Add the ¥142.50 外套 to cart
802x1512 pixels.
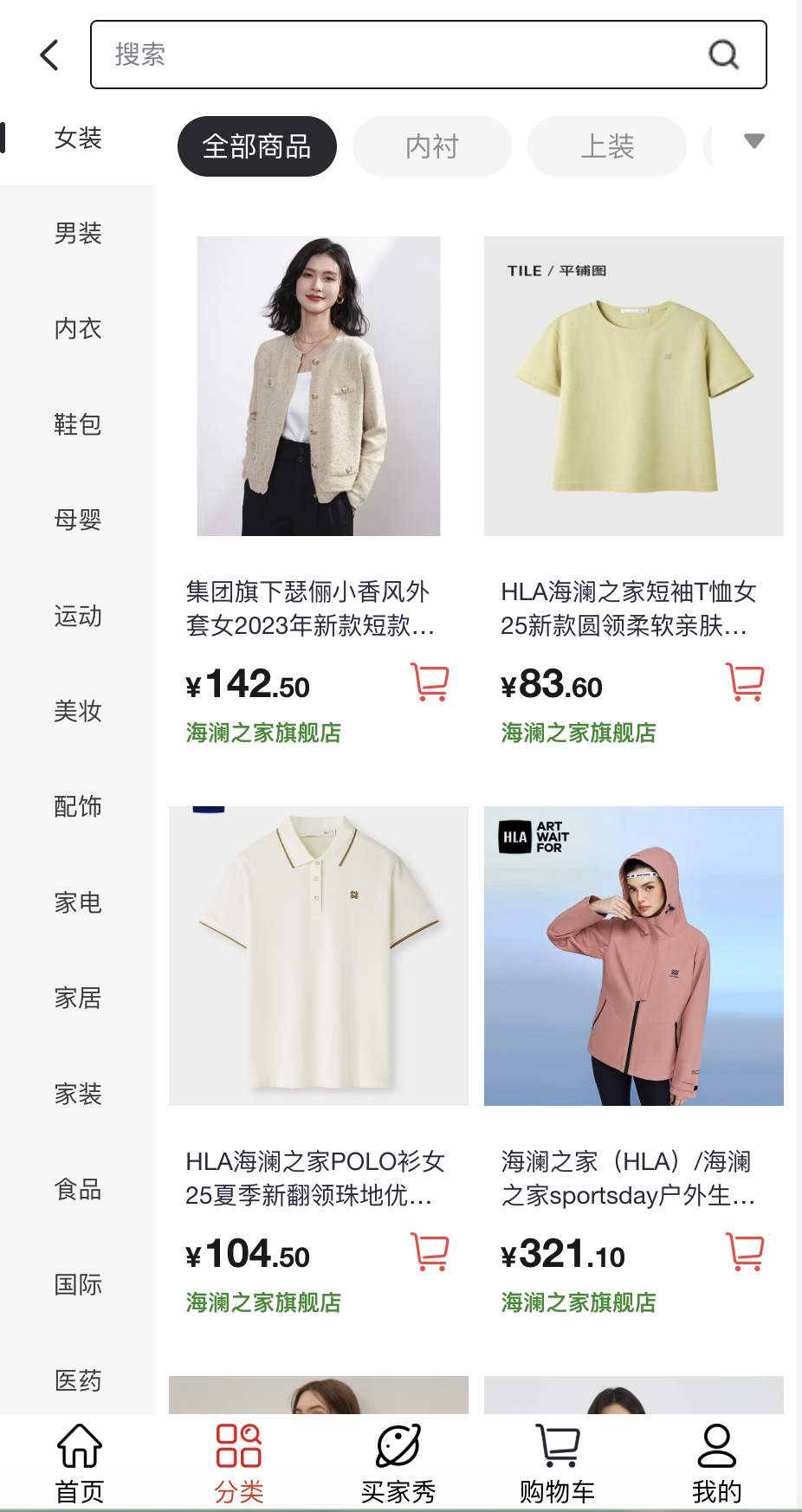(430, 682)
